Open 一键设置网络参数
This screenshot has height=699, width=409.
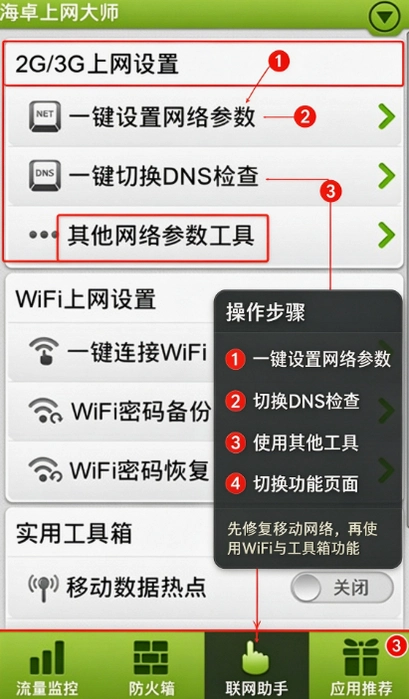tap(205, 117)
